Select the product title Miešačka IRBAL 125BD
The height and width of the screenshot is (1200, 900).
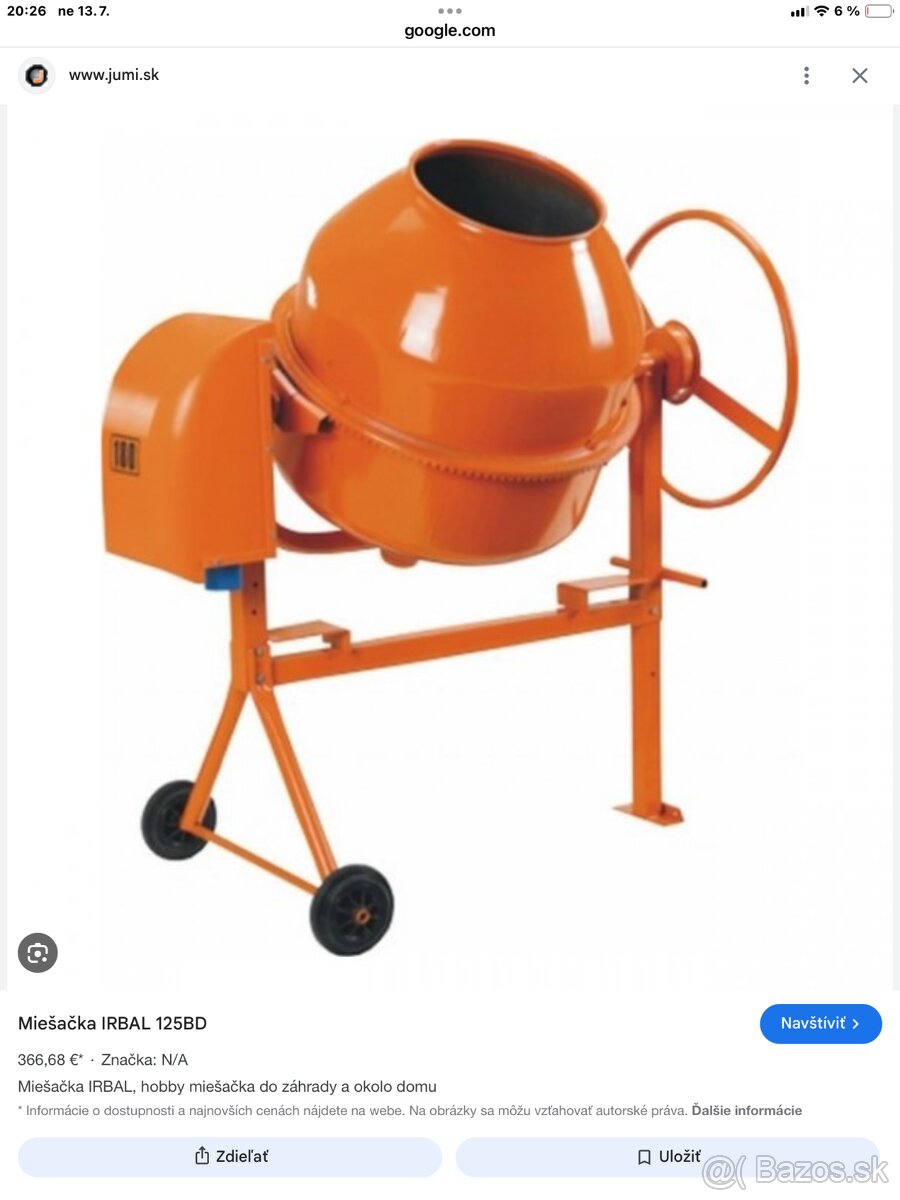[113, 1023]
